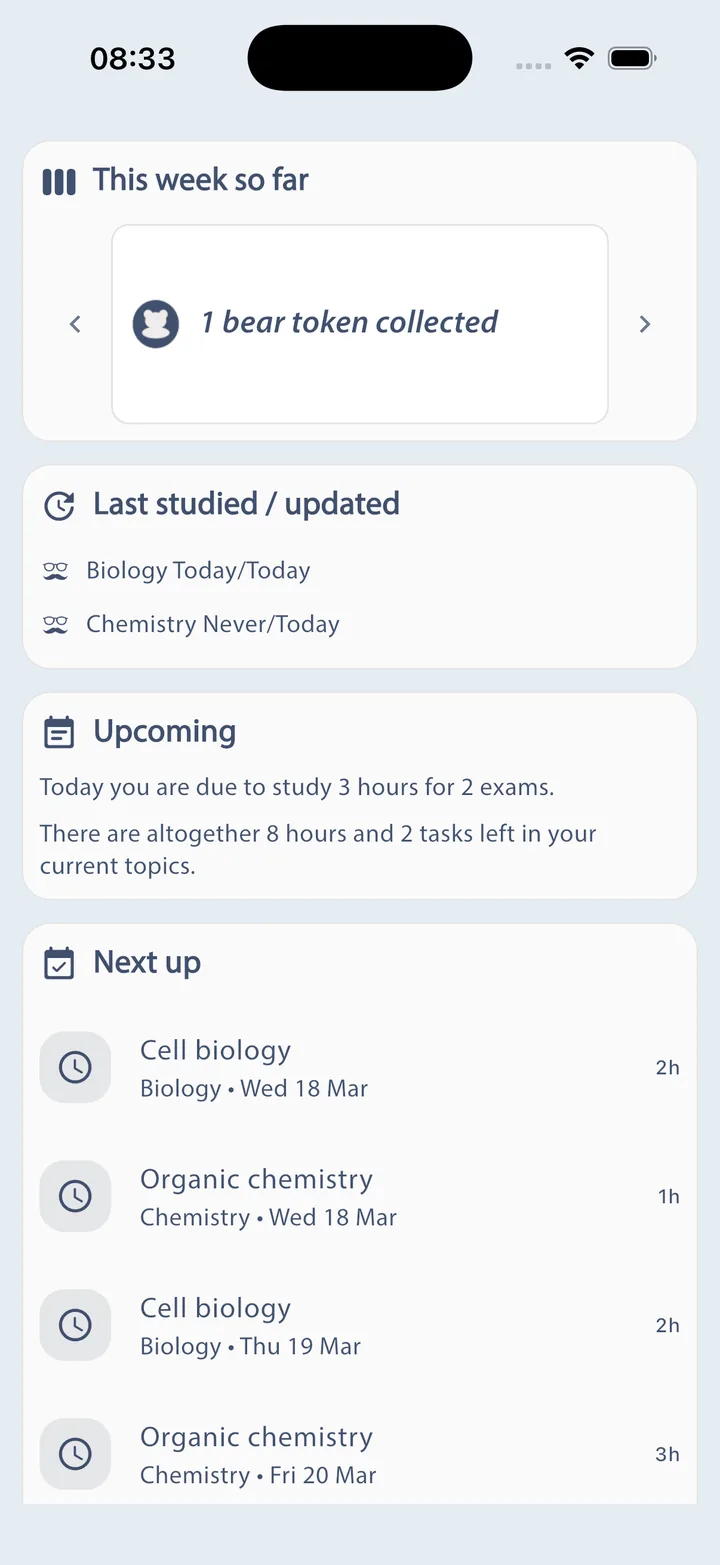Click the checked calendar icon beside "Next up"
The width and height of the screenshot is (720, 1565).
pyautogui.click(x=59, y=962)
